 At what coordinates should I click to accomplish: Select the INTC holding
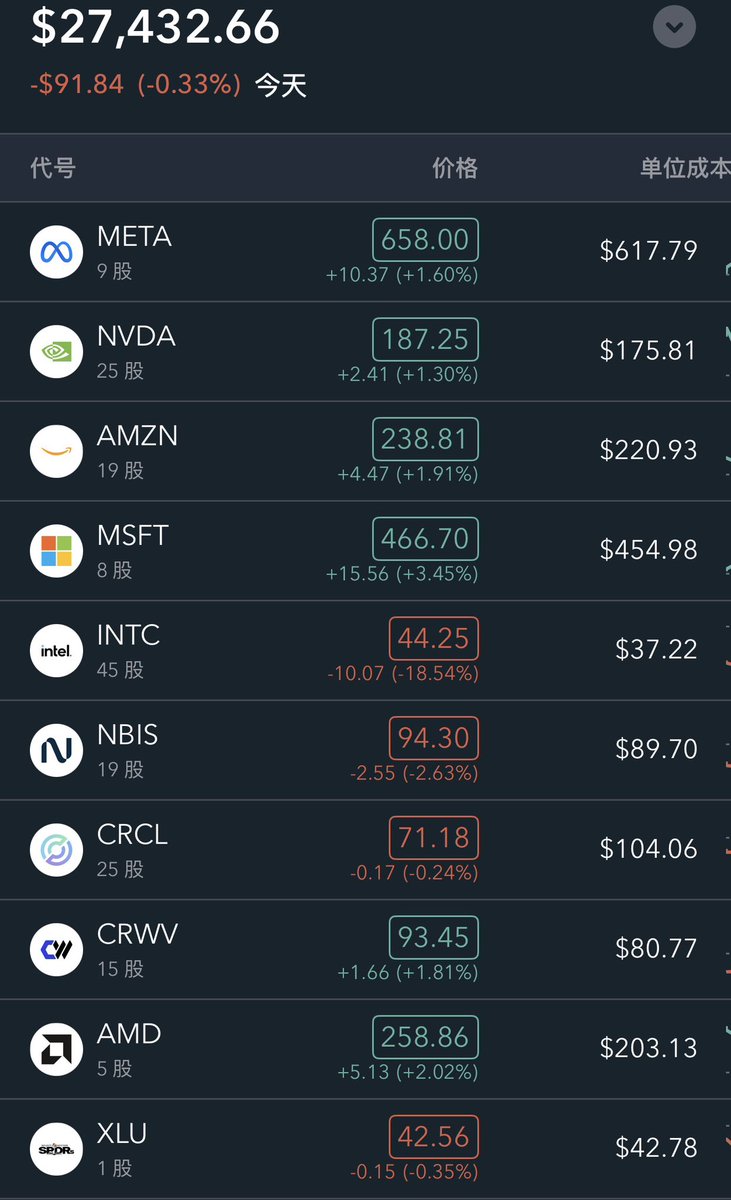(365, 650)
